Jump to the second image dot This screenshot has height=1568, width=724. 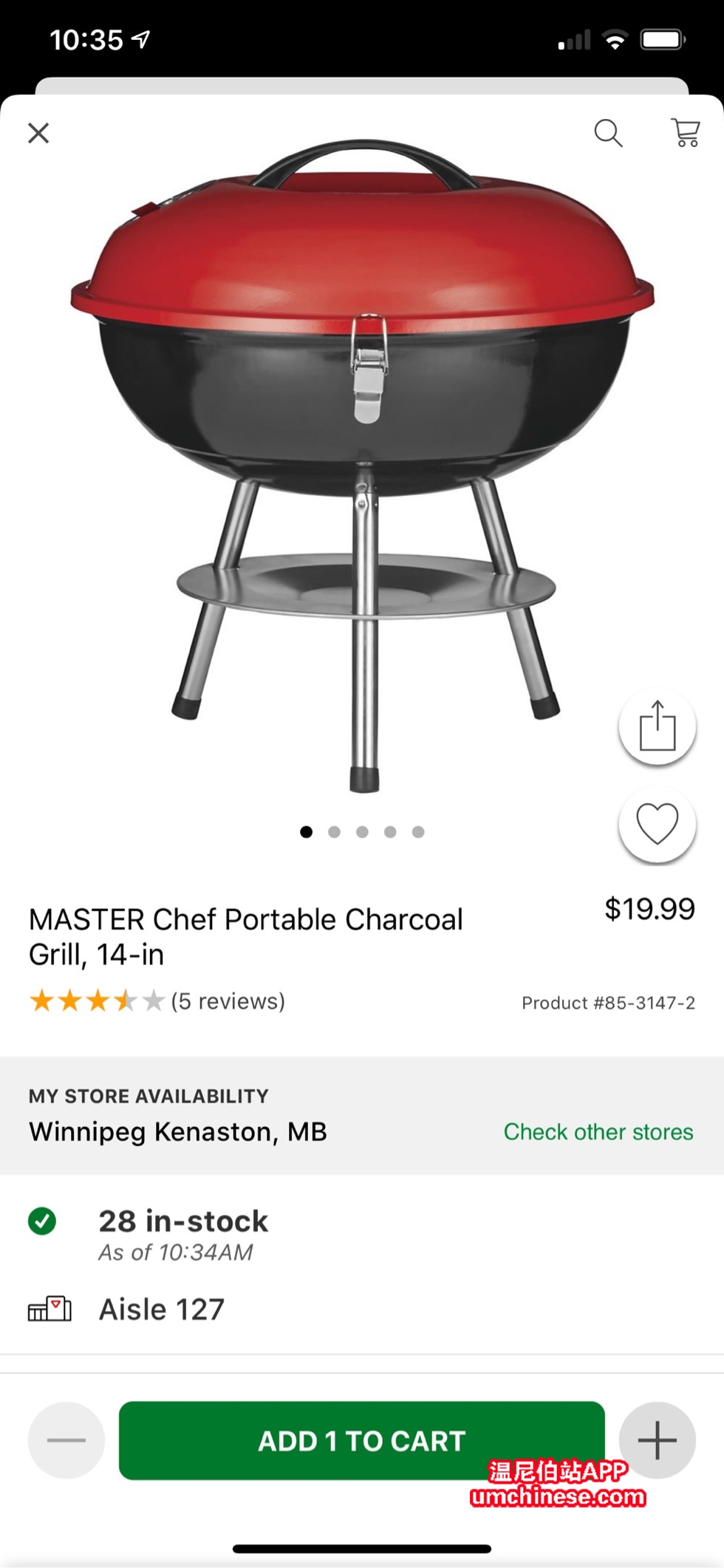coord(334,832)
